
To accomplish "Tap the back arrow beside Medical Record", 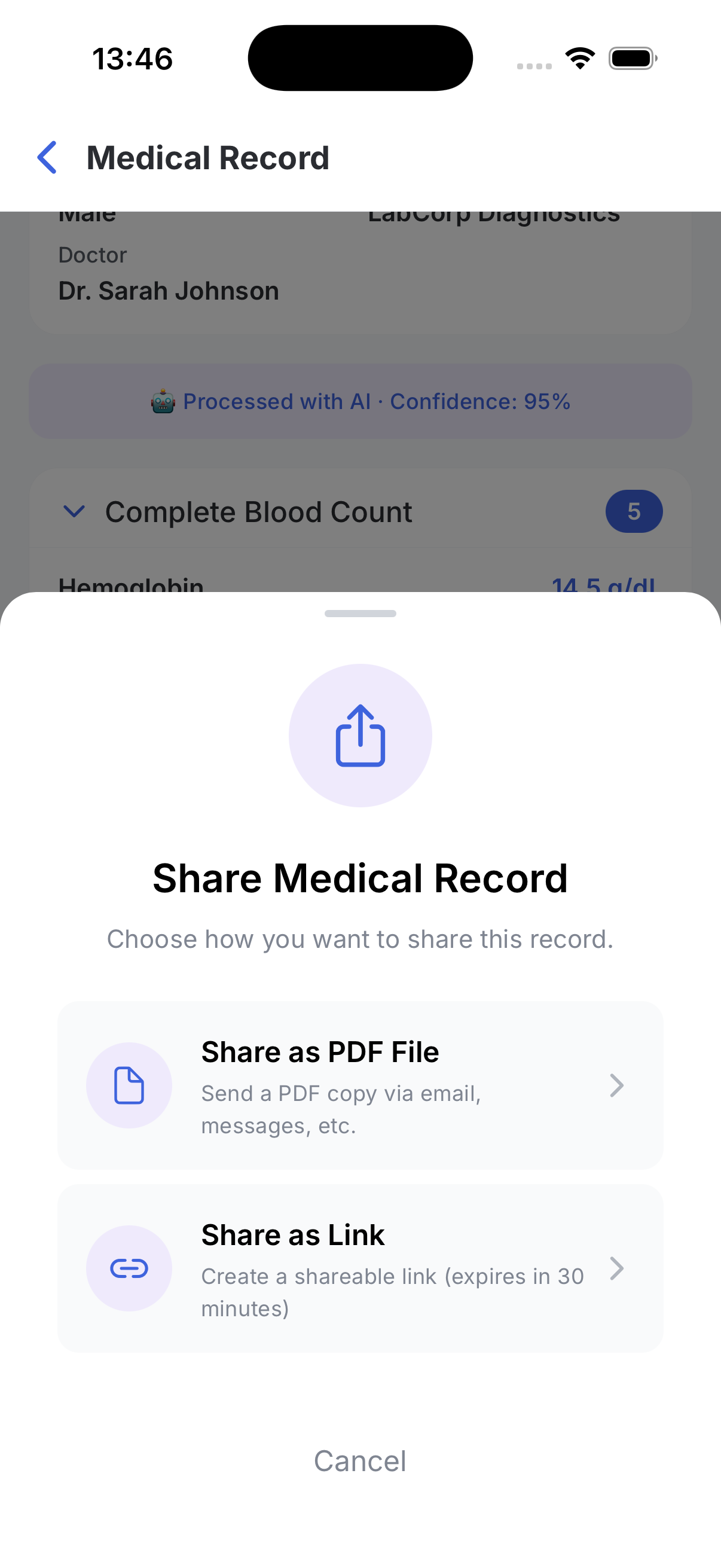I will [47, 158].
